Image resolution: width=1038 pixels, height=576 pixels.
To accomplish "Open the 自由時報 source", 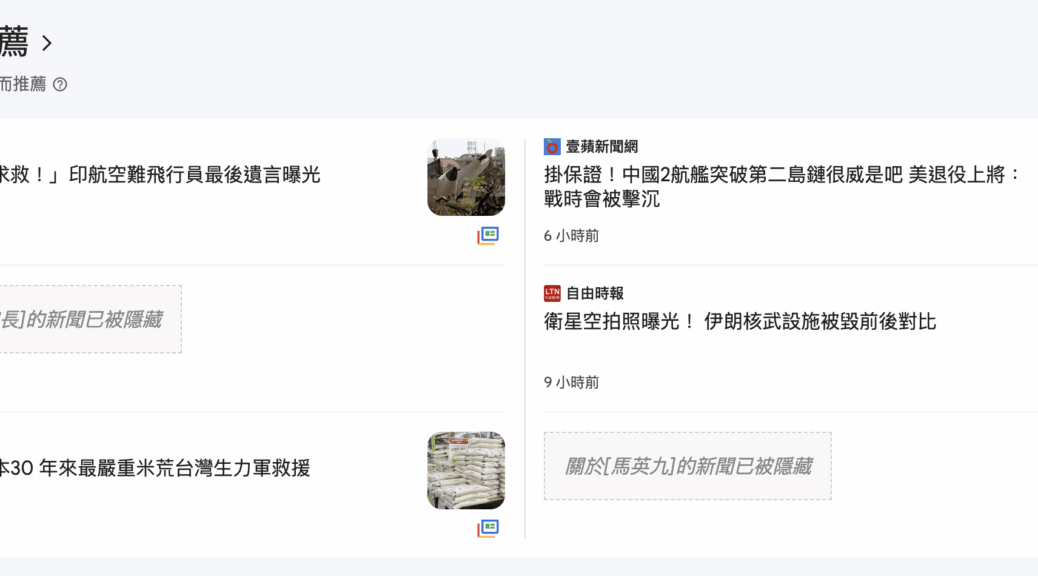I will tap(594, 293).
